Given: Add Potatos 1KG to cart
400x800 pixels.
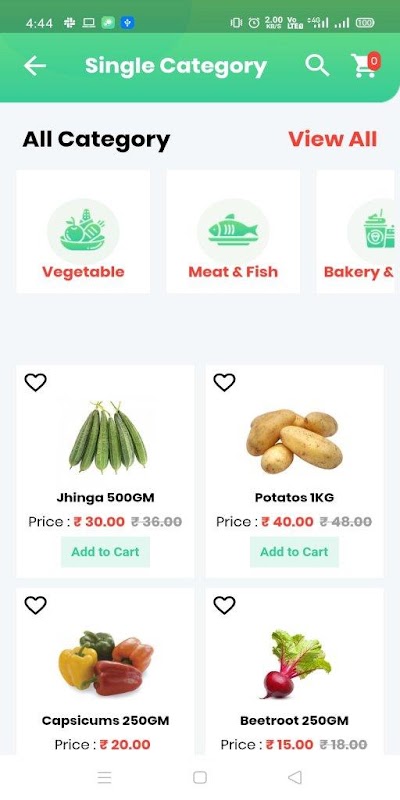Looking at the screenshot, I should 294,552.
